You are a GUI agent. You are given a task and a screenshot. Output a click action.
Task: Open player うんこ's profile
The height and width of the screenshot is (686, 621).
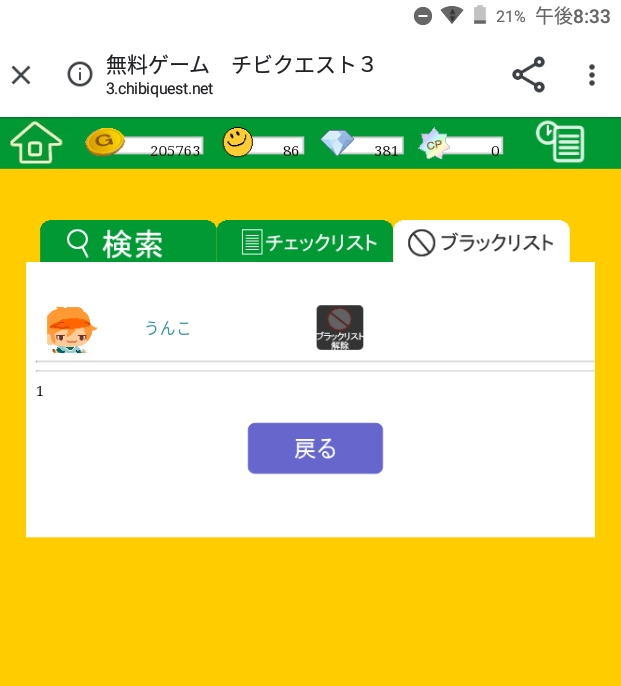pos(168,328)
